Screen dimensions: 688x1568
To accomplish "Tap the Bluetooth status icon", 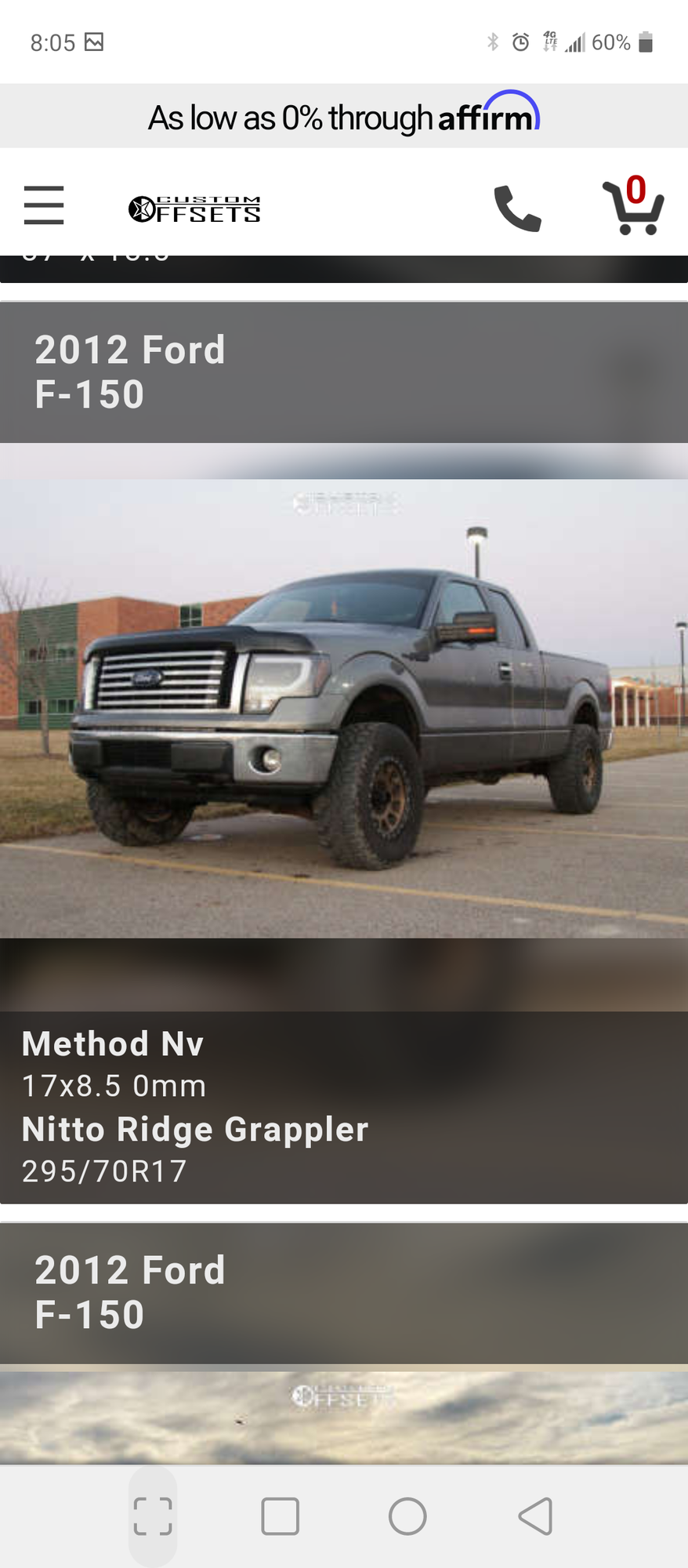I will click(x=494, y=42).
